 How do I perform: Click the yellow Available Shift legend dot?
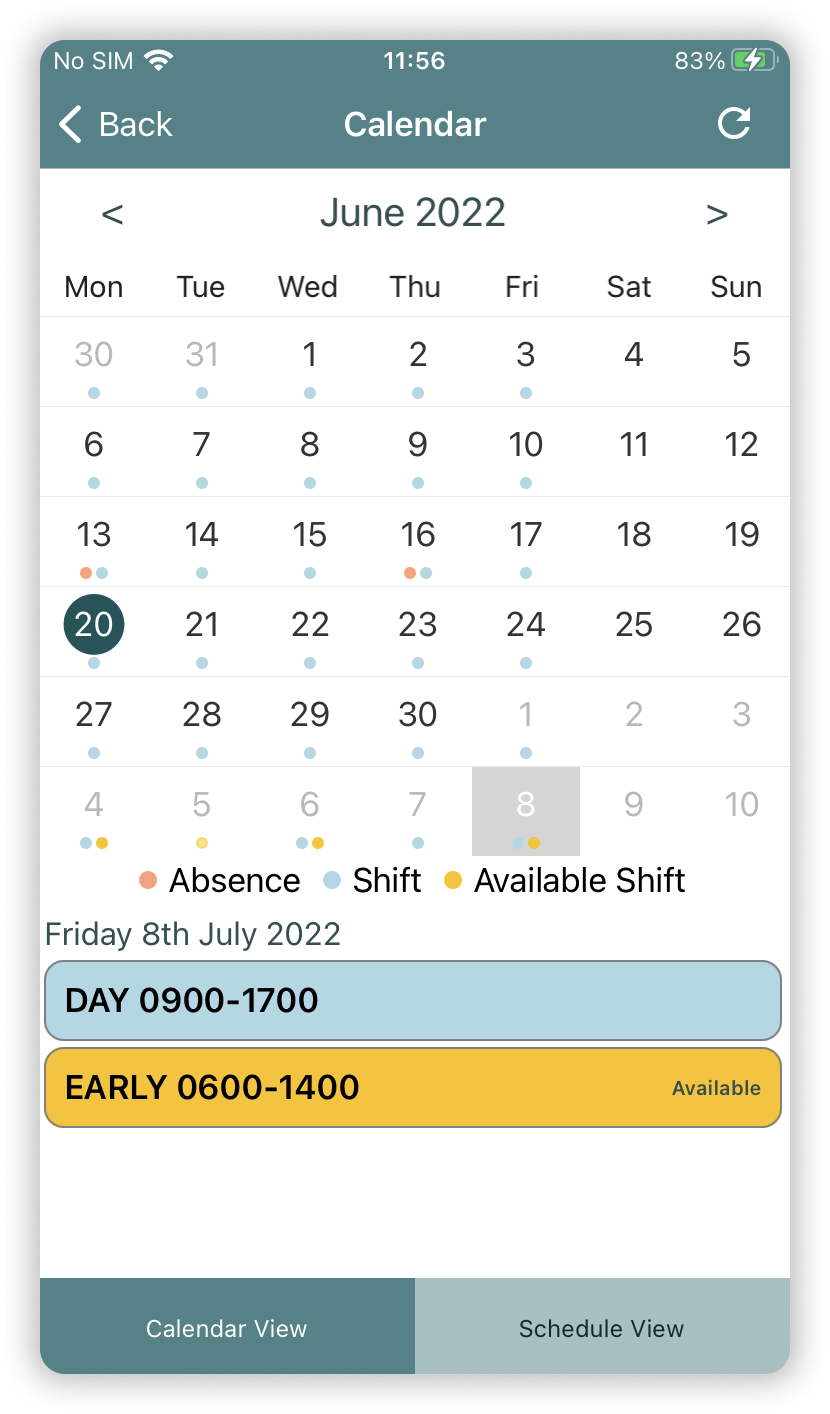[452, 880]
